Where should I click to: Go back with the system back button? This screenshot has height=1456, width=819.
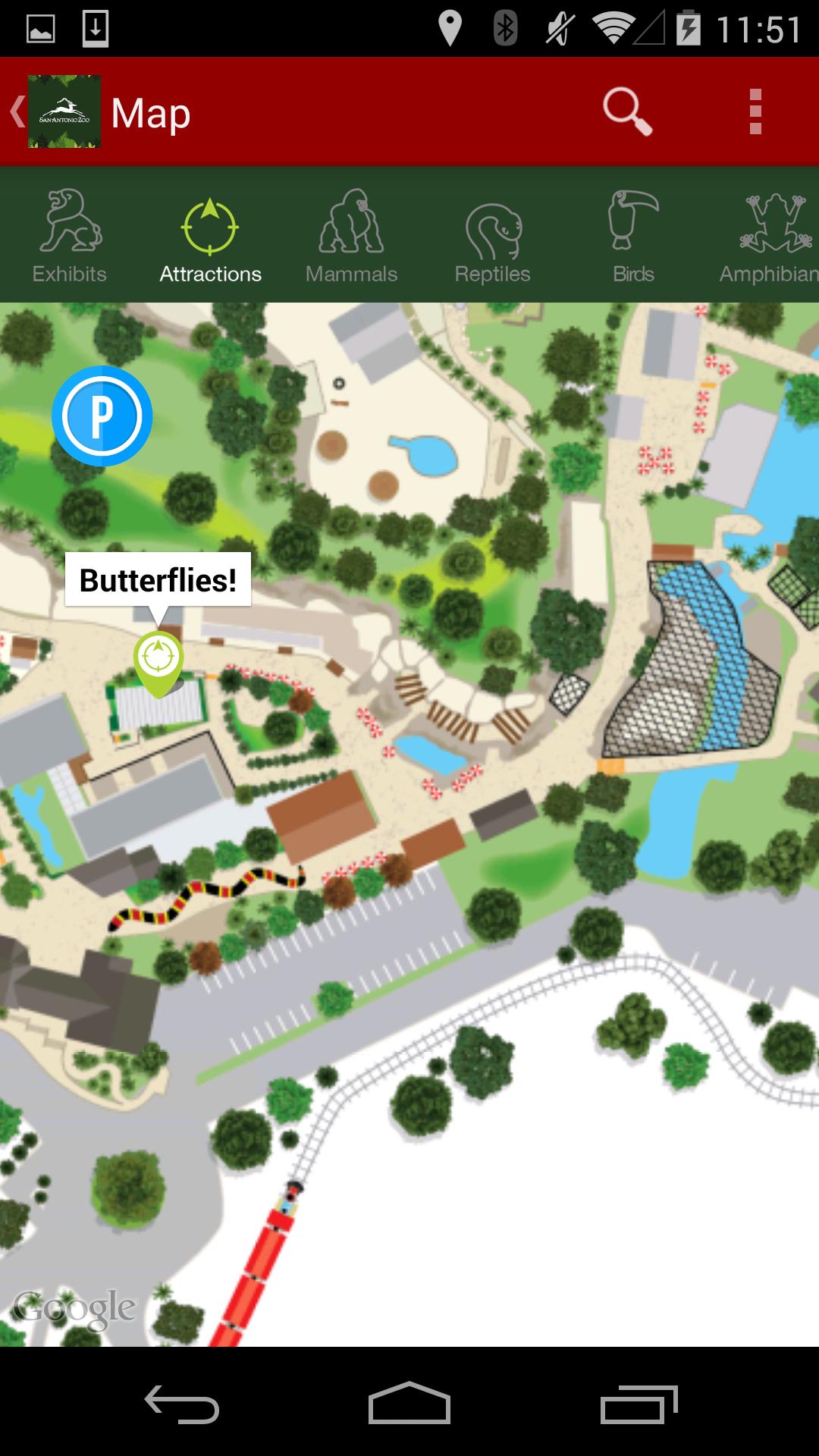pos(182,1404)
